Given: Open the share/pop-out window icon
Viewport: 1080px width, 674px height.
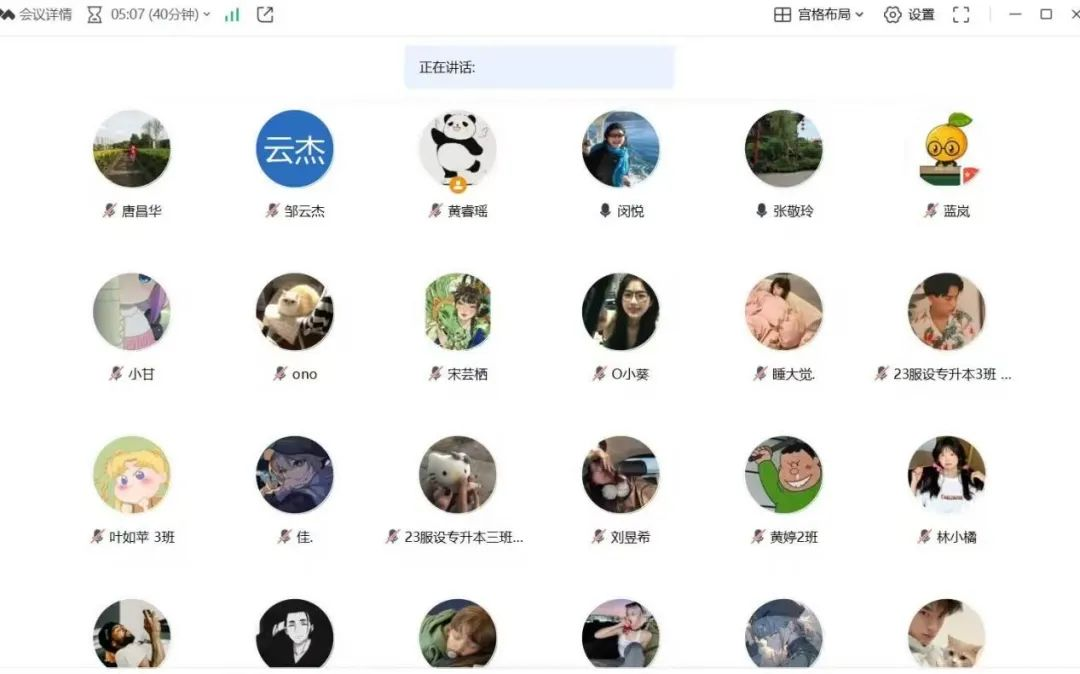Looking at the screenshot, I should (265, 15).
